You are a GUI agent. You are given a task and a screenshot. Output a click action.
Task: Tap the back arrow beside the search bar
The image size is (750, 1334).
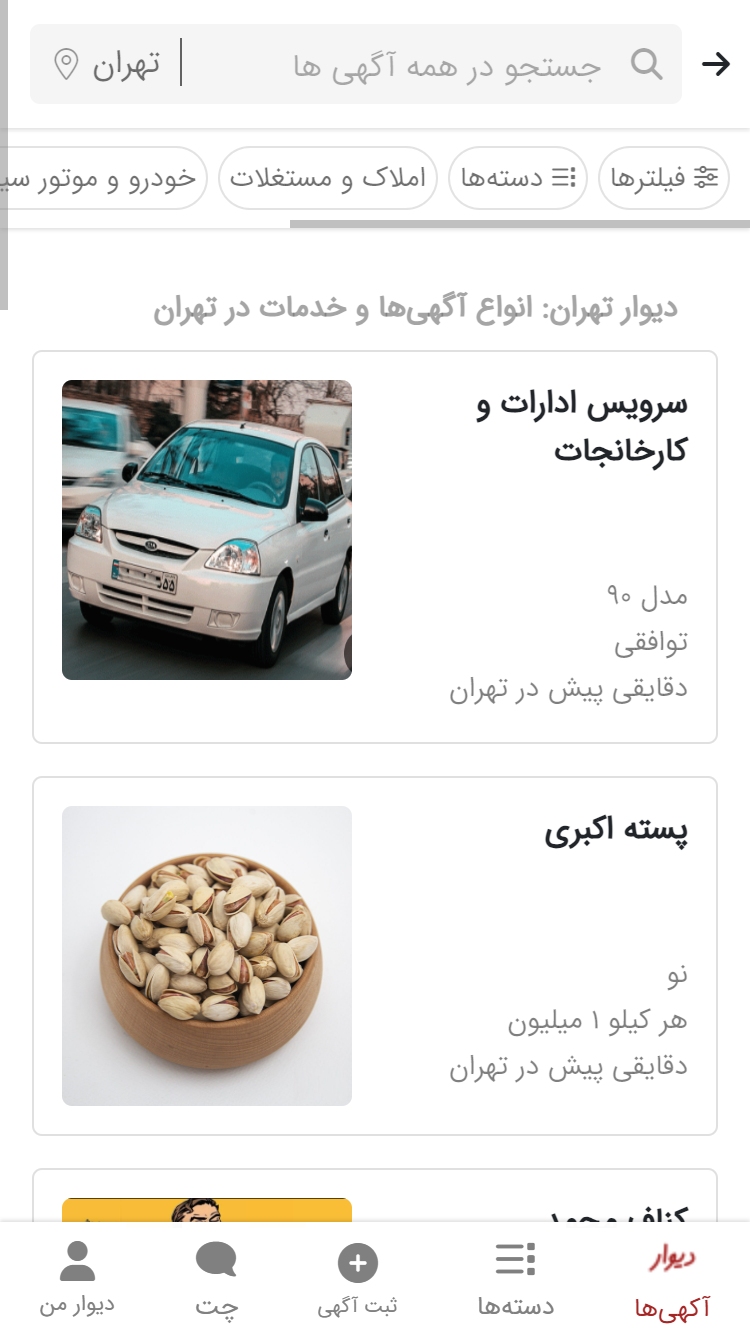[x=716, y=64]
